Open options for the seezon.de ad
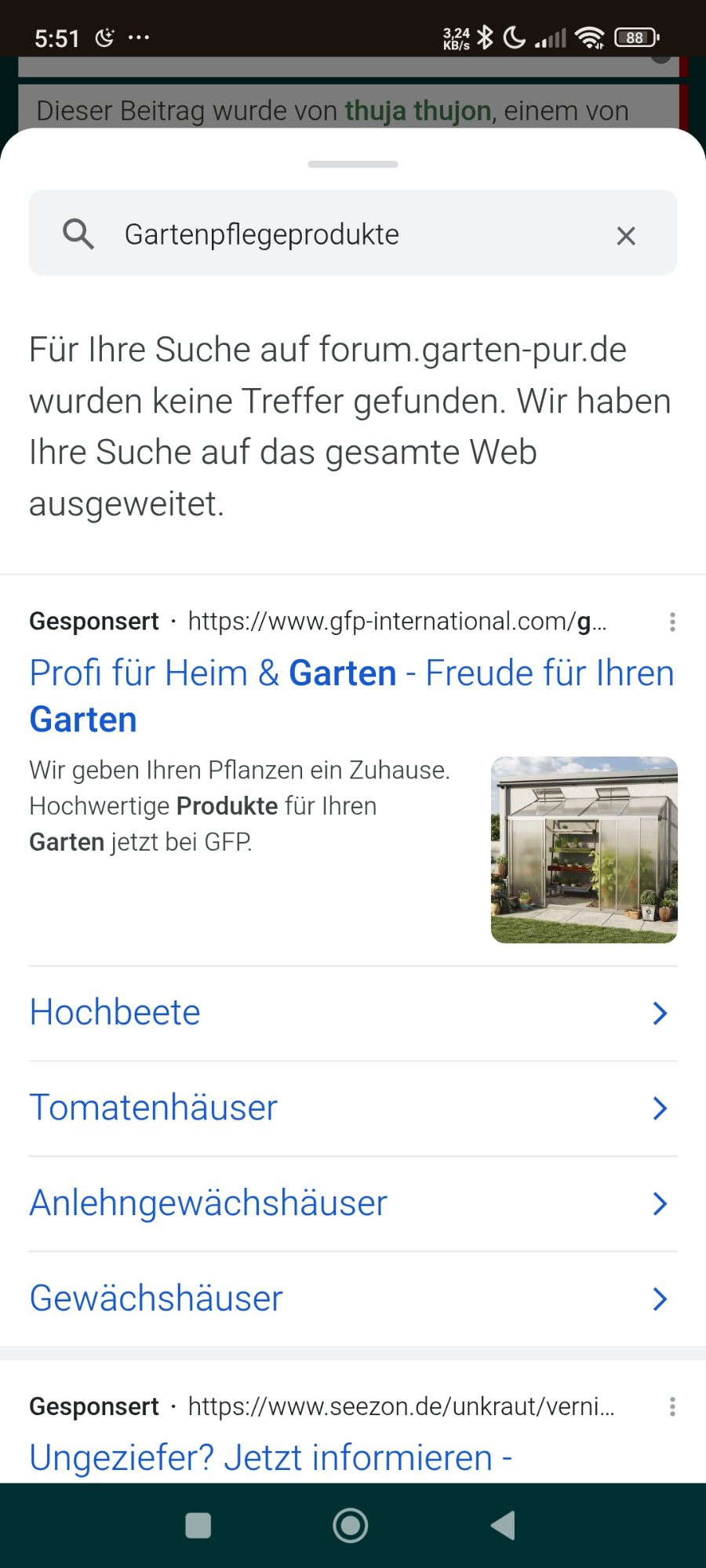Image resolution: width=706 pixels, height=1568 pixels. pos(672,1406)
